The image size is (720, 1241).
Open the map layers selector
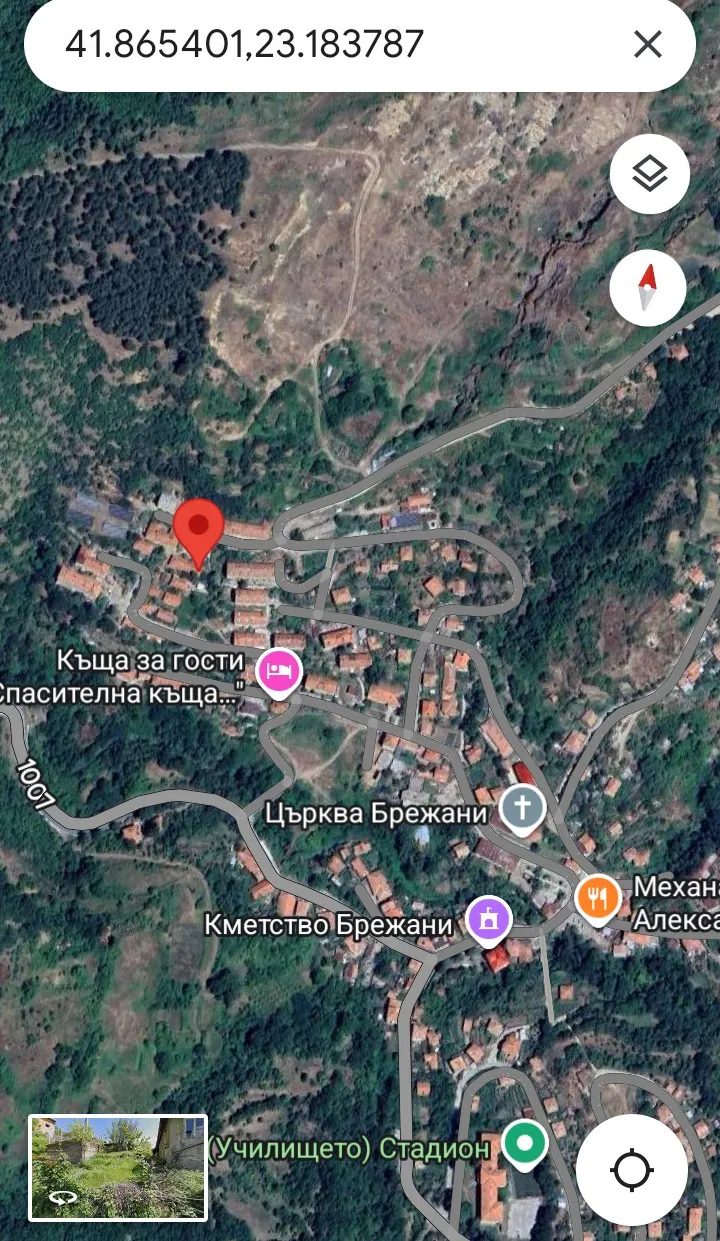point(650,175)
